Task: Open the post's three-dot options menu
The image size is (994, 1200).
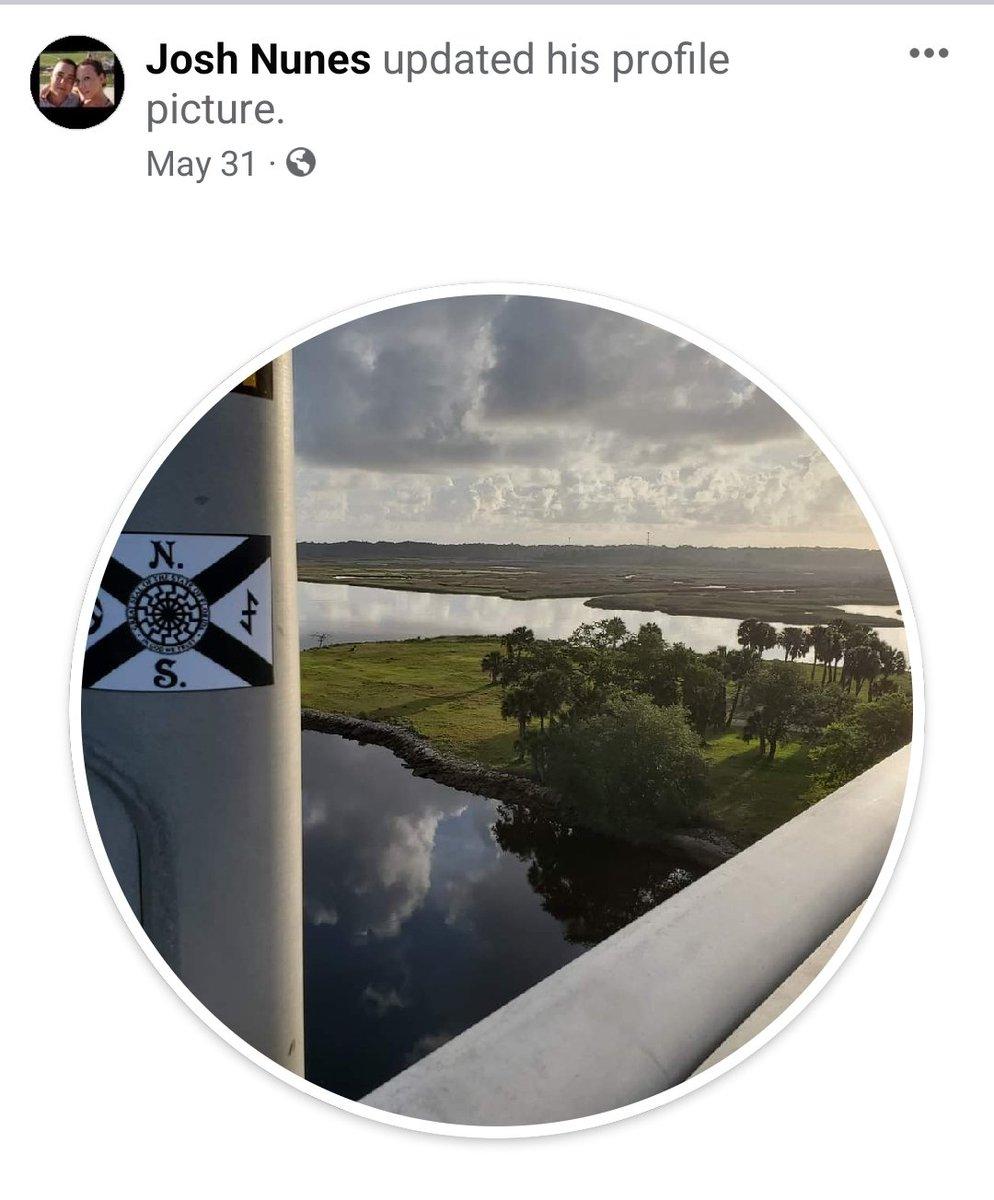Action: (928, 53)
